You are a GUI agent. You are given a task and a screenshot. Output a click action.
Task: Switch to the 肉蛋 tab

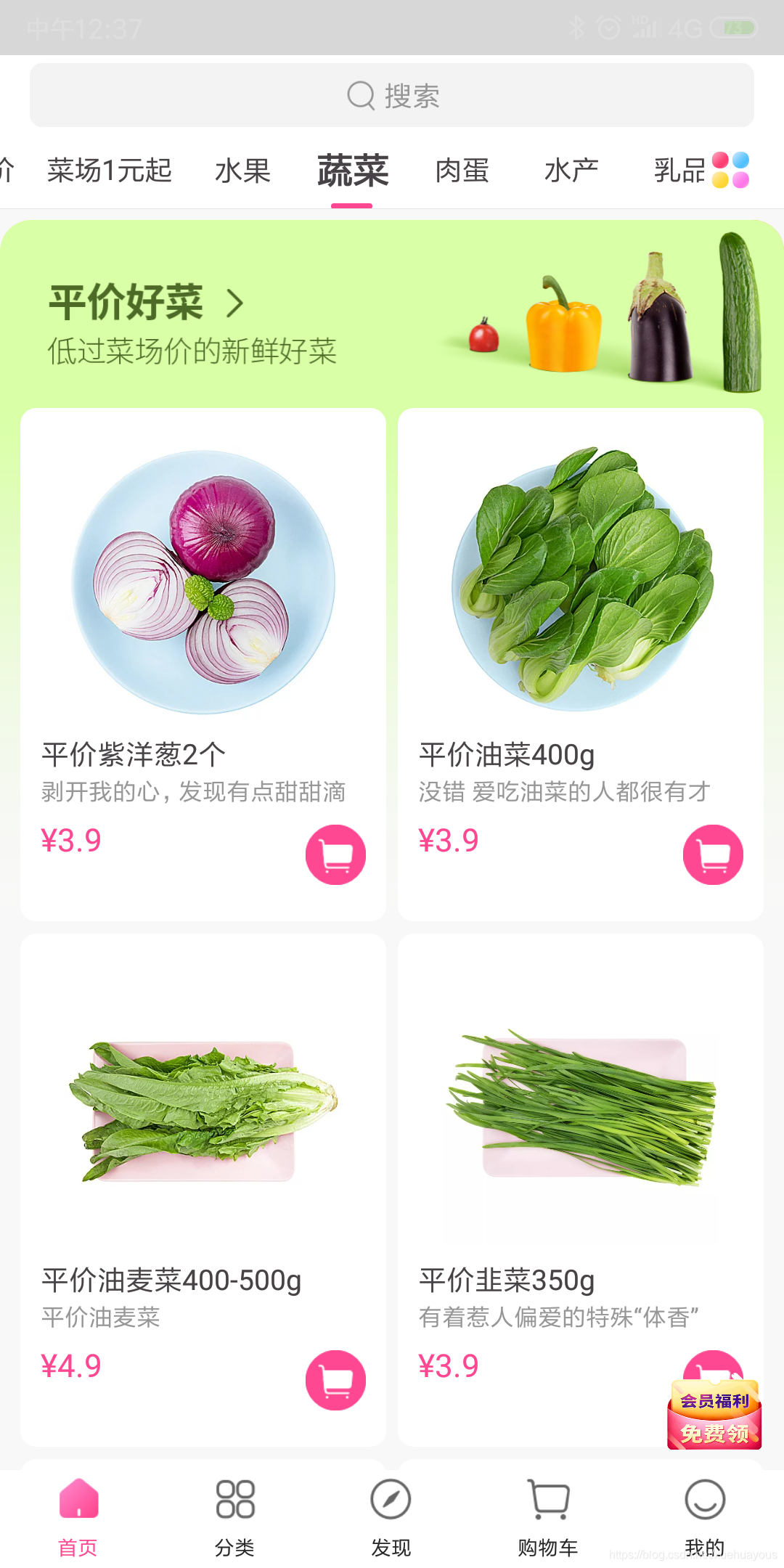[x=462, y=170]
